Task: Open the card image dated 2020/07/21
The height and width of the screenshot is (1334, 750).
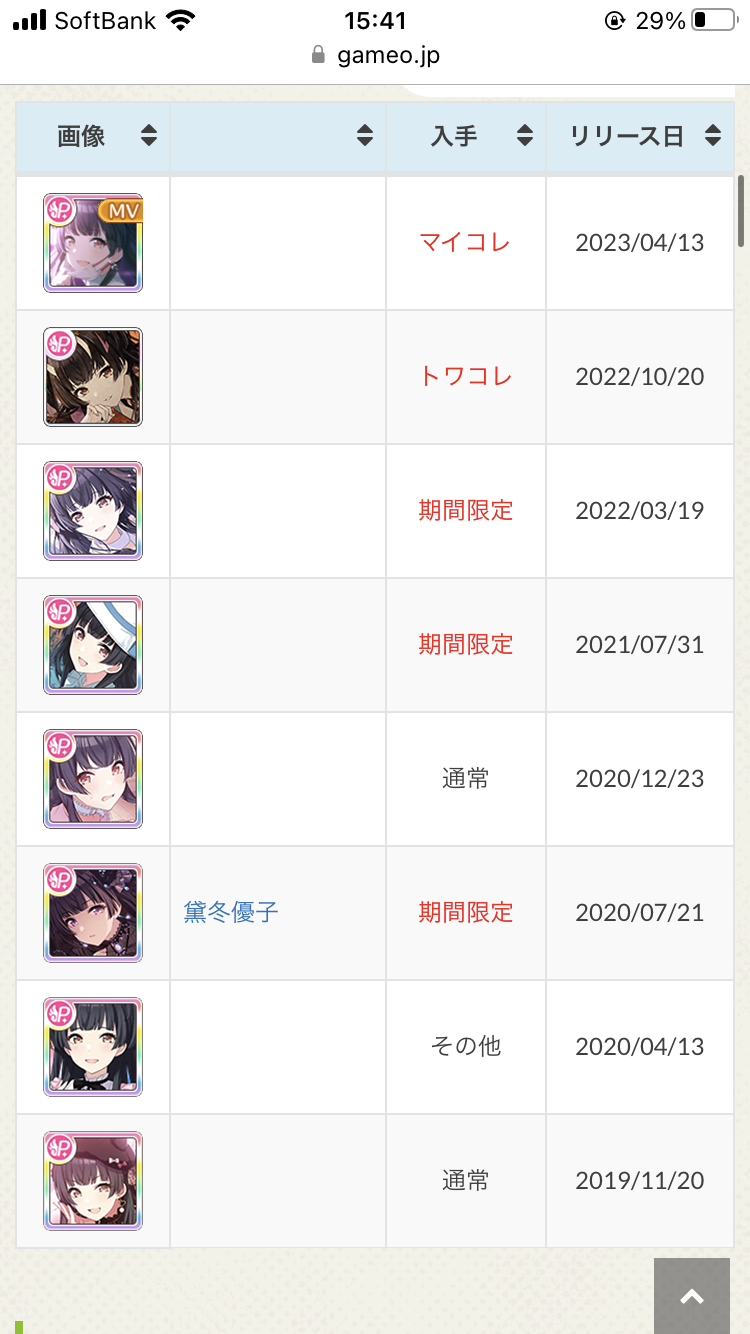Action: [x=93, y=913]
